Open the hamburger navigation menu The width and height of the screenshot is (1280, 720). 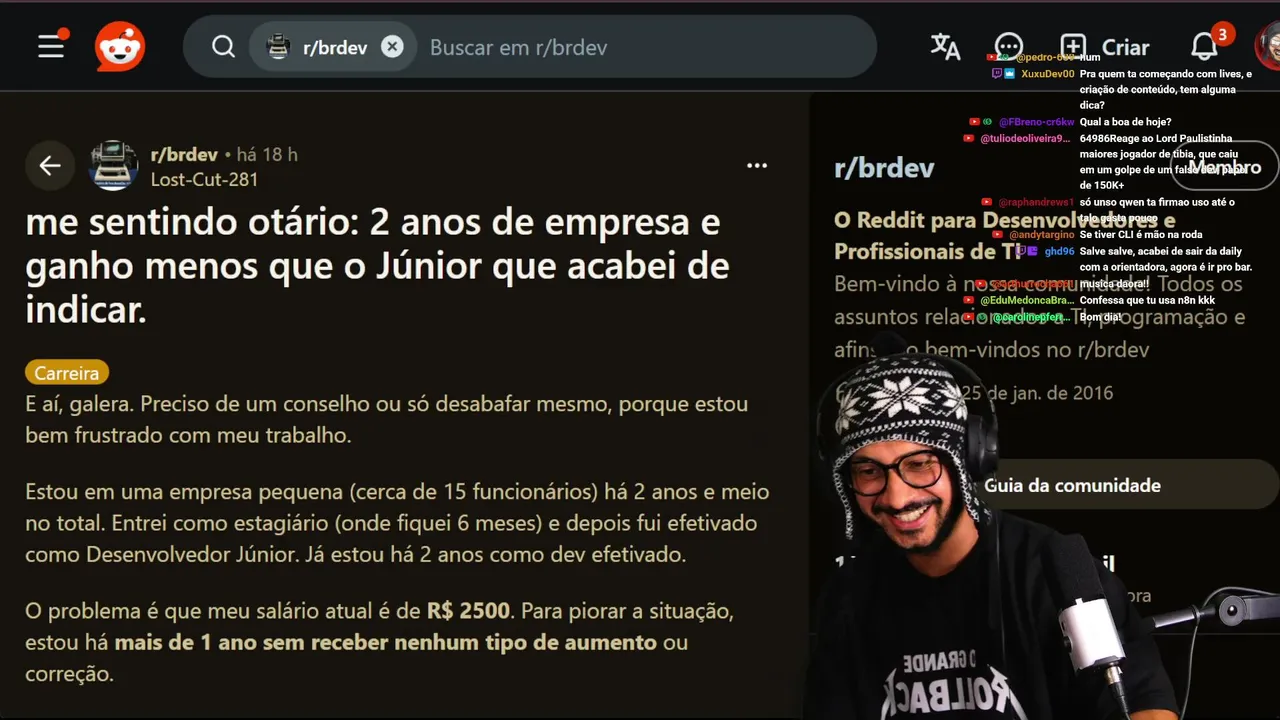tap(51, 46)
